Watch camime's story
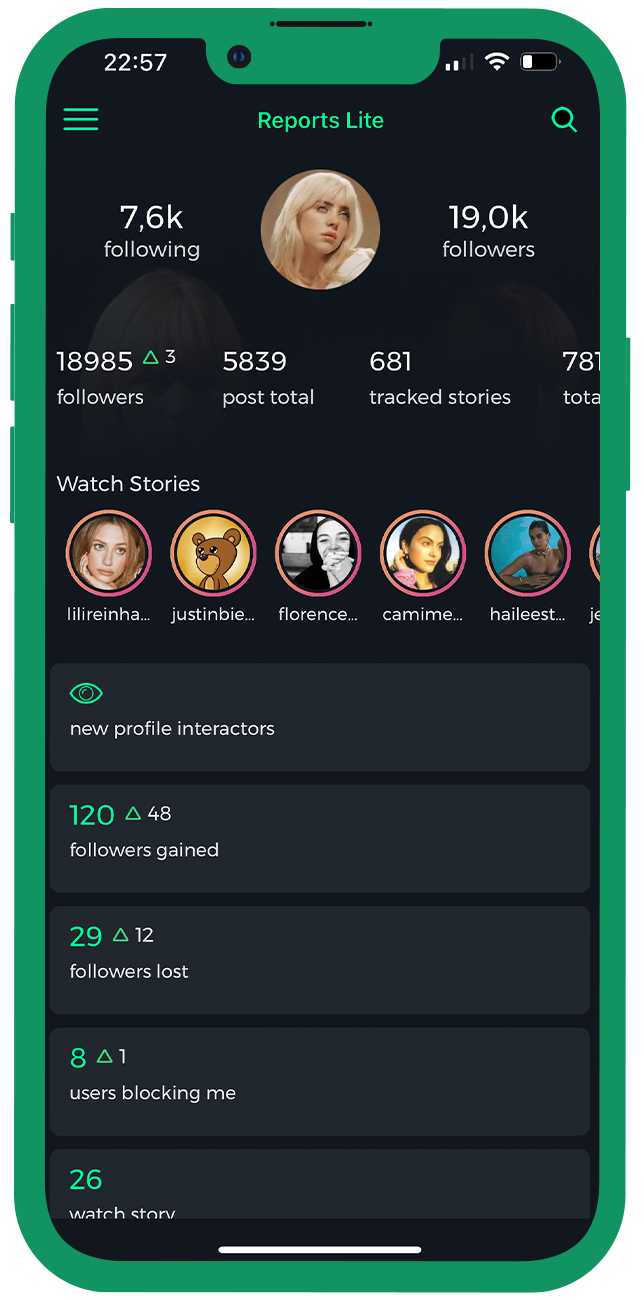The height and width of the screenshot is (1300, 644). point(422,552)
